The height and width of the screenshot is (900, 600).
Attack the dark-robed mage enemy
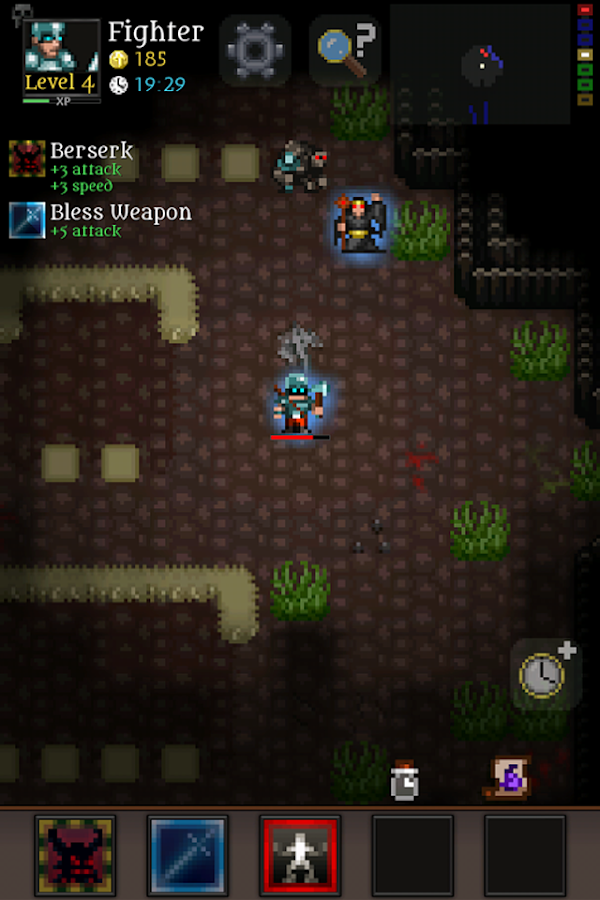point(360,224)
